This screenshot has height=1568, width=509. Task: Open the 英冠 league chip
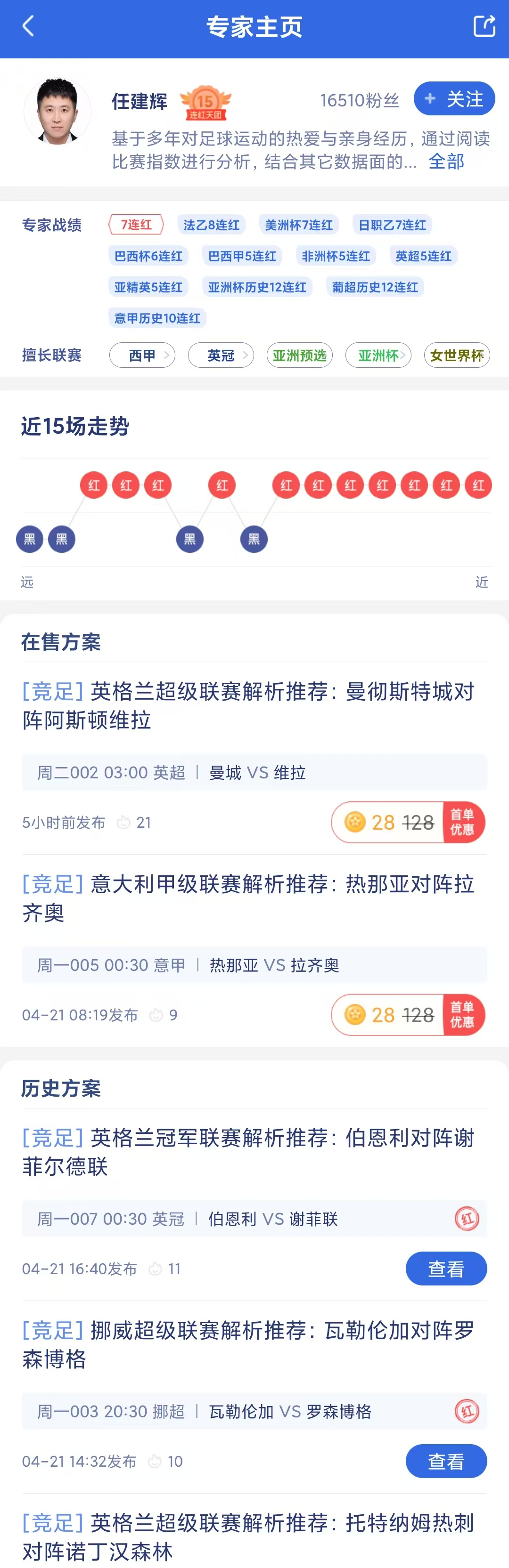(221, 356)
